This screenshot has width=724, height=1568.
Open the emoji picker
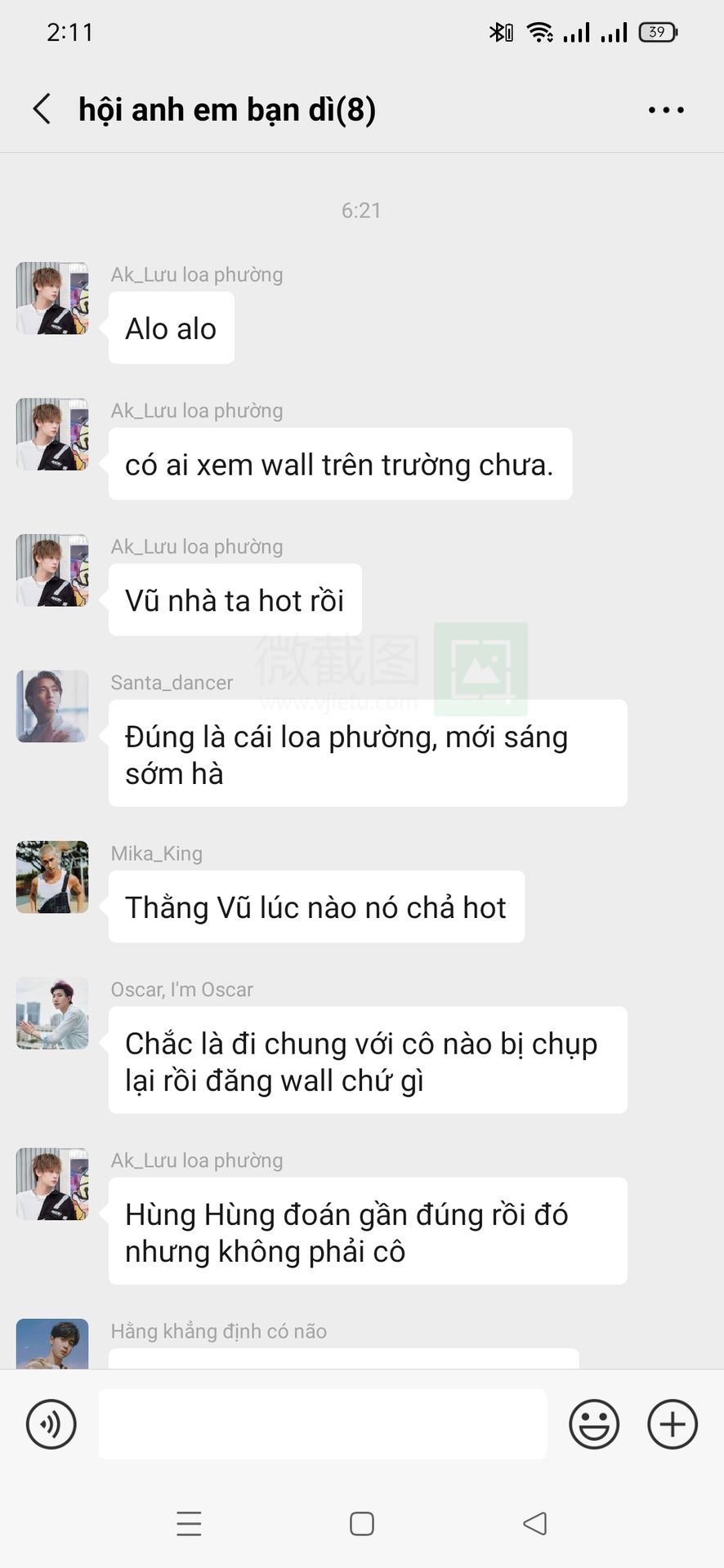tap(593, 1424)
